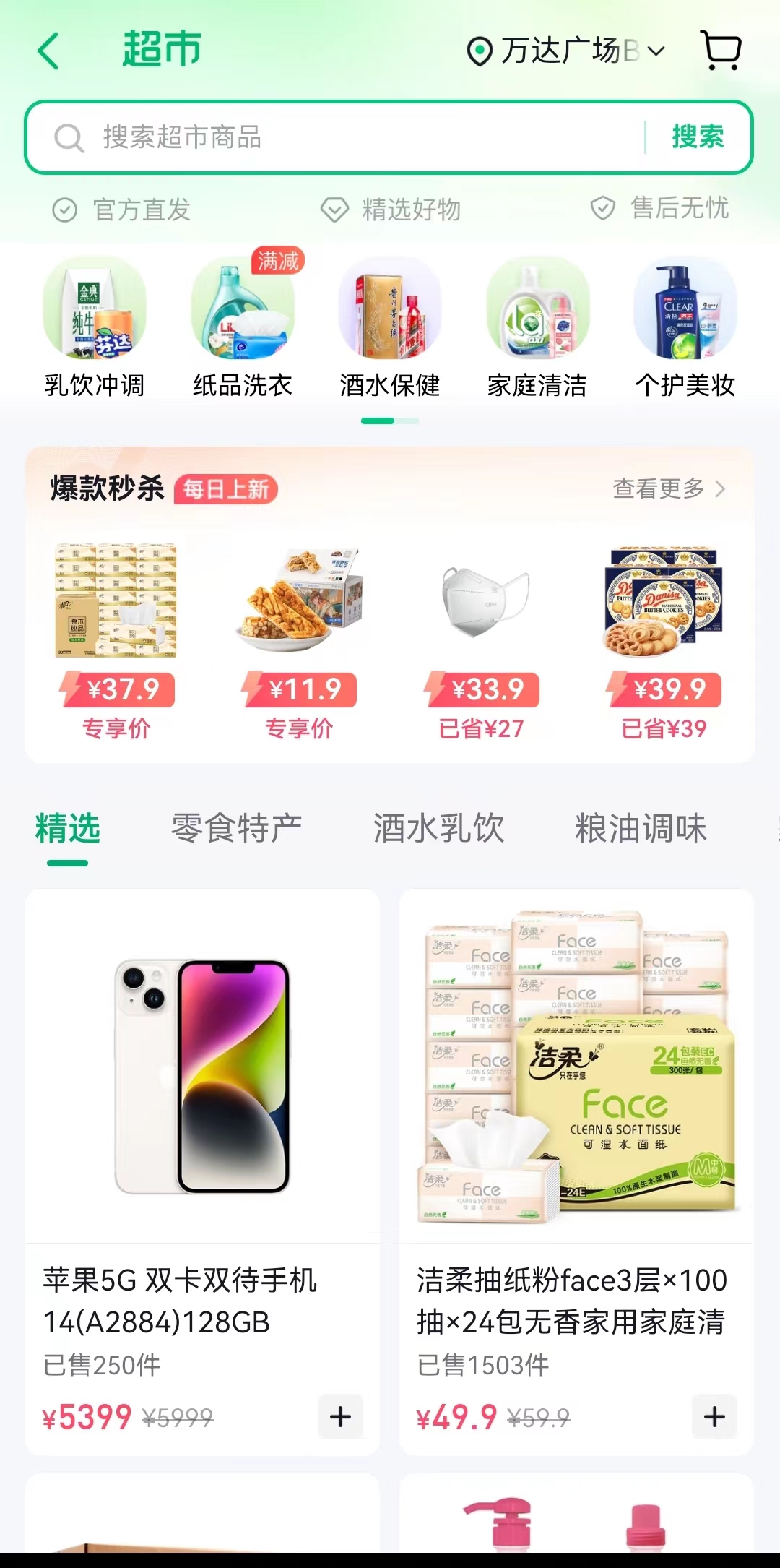Switch to the 酒水乳饮 tab
Image resolution: width=780 pixels, height=1568 pixels.
pos(438,828)
